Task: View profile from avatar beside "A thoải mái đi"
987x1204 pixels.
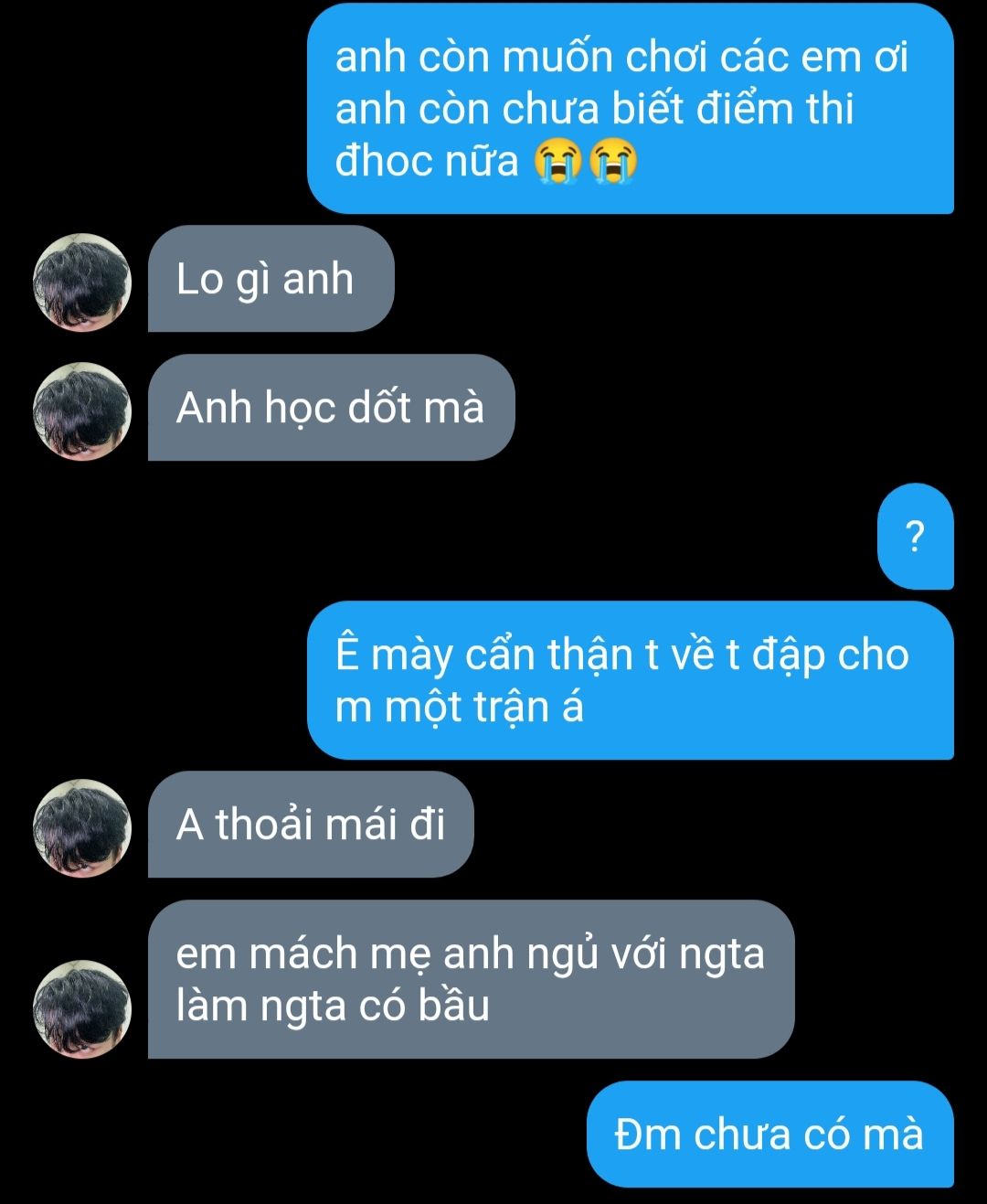Action: (x=82, y=828)
